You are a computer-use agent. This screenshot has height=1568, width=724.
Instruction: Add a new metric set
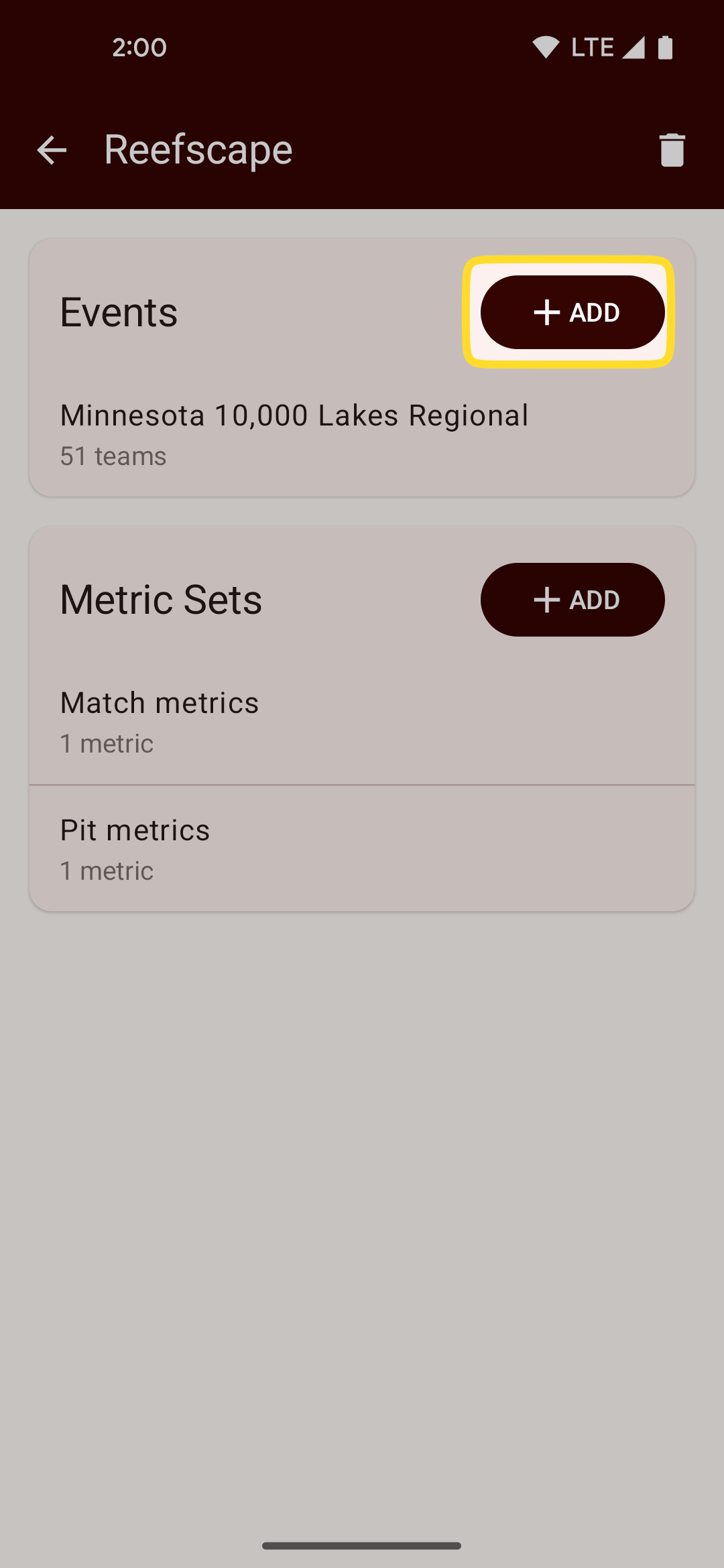tap(572, 600)
